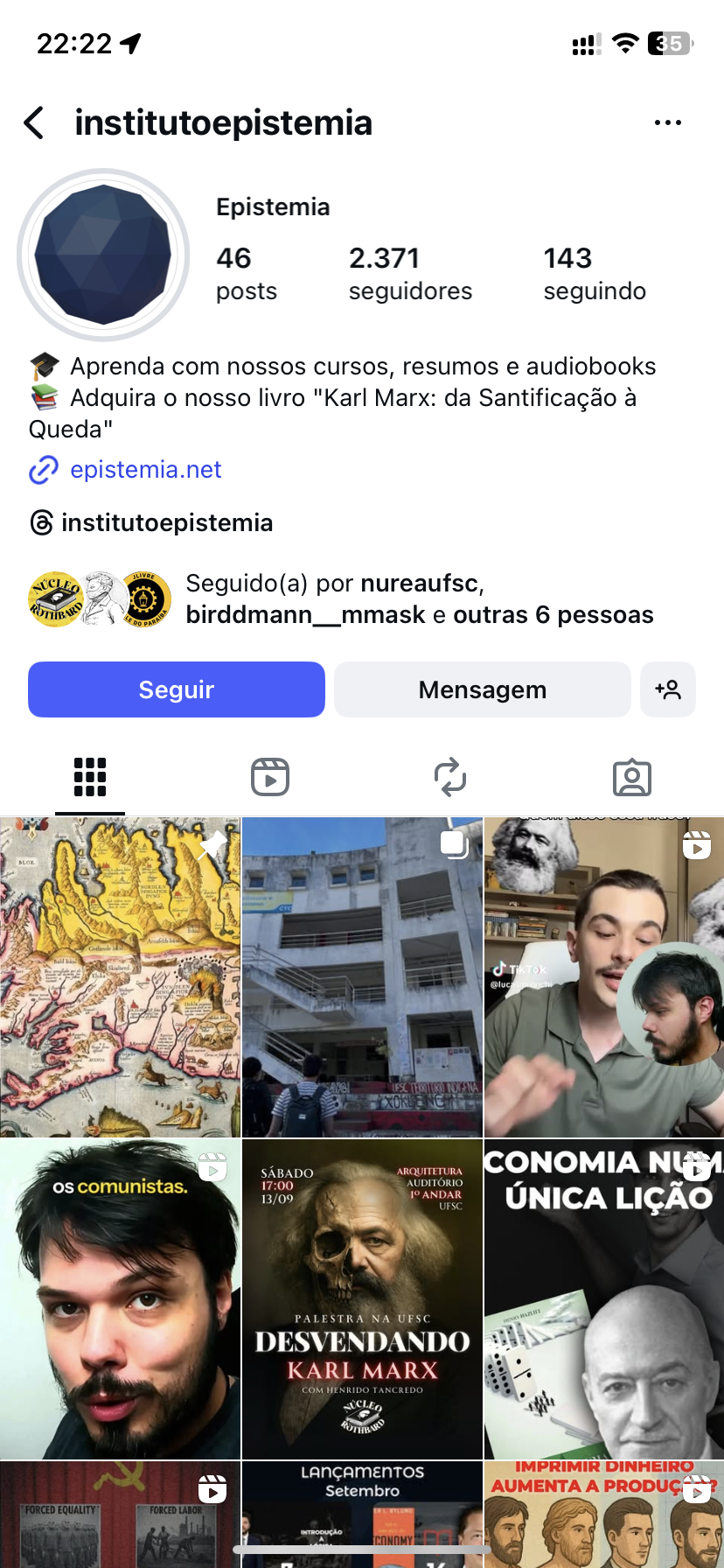724x1568 pixels.
Task: Show suggested accounts with add-person icon
Action: (668, 689)
